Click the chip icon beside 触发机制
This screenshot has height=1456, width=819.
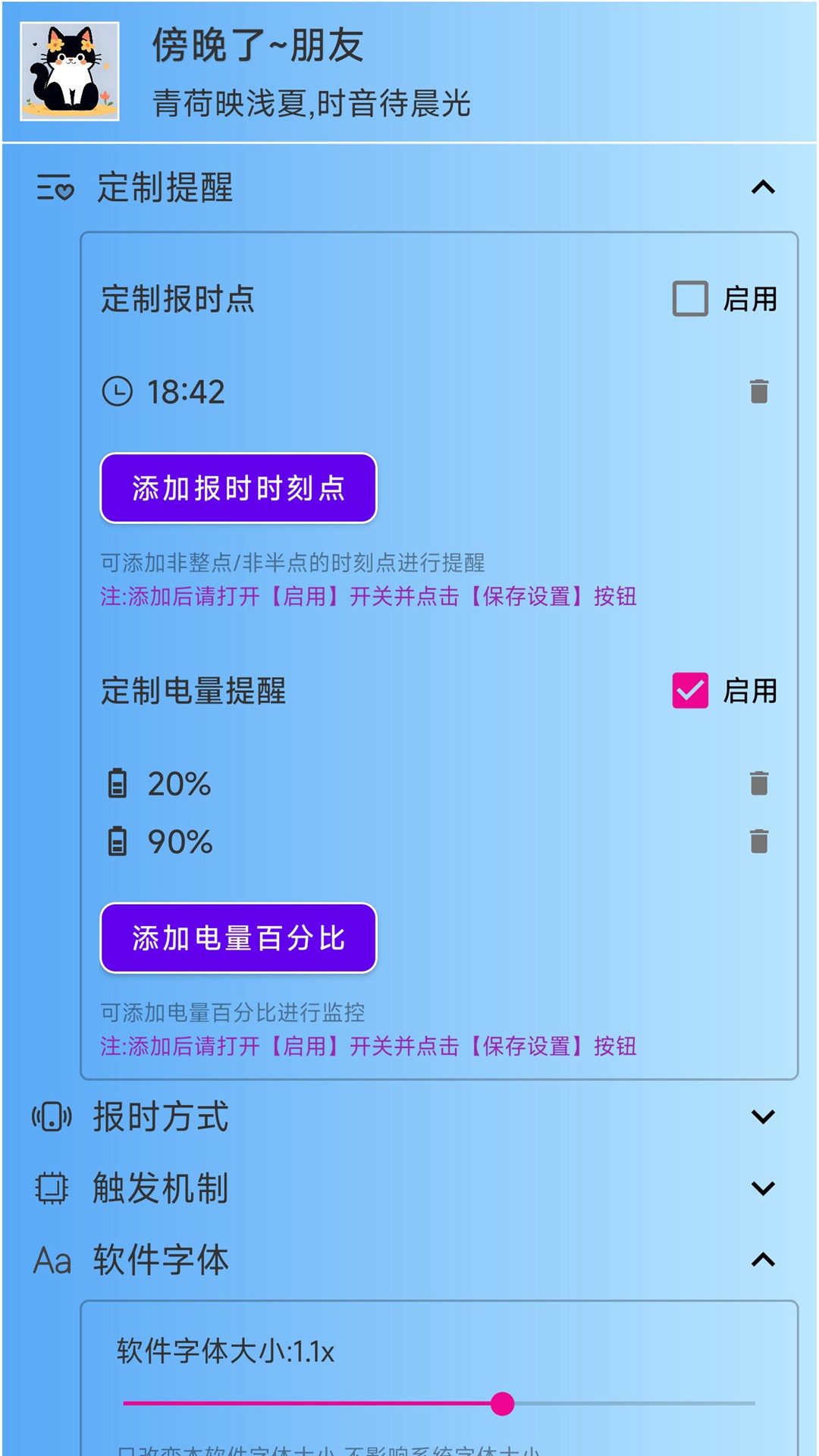(x=52, y=1189)
